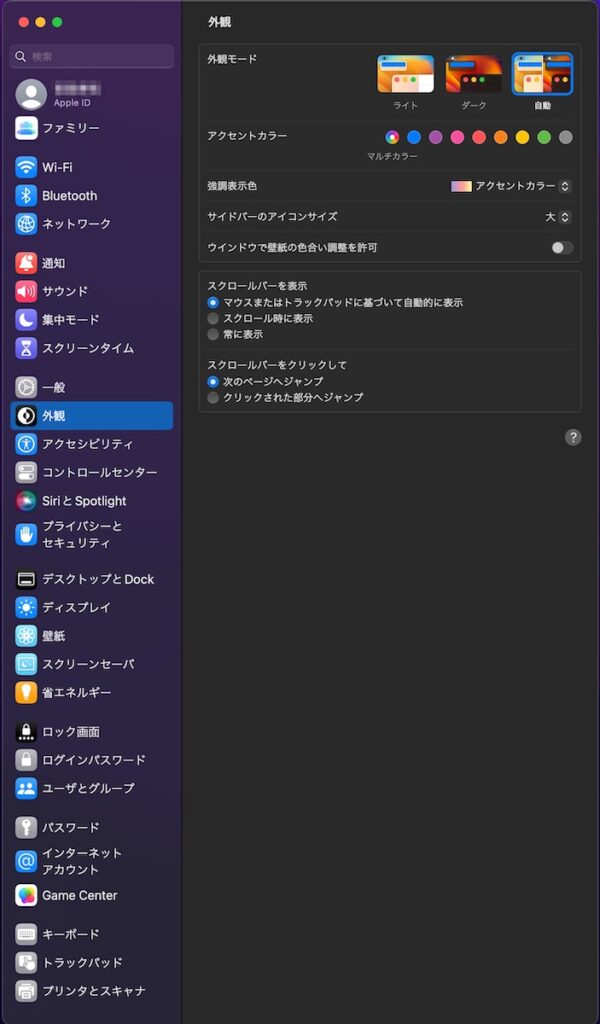This screenshot has height=1024, width=600.
Task: Open the サイドバーのアイコンサイズ dropdown
Action: point(557,217)
